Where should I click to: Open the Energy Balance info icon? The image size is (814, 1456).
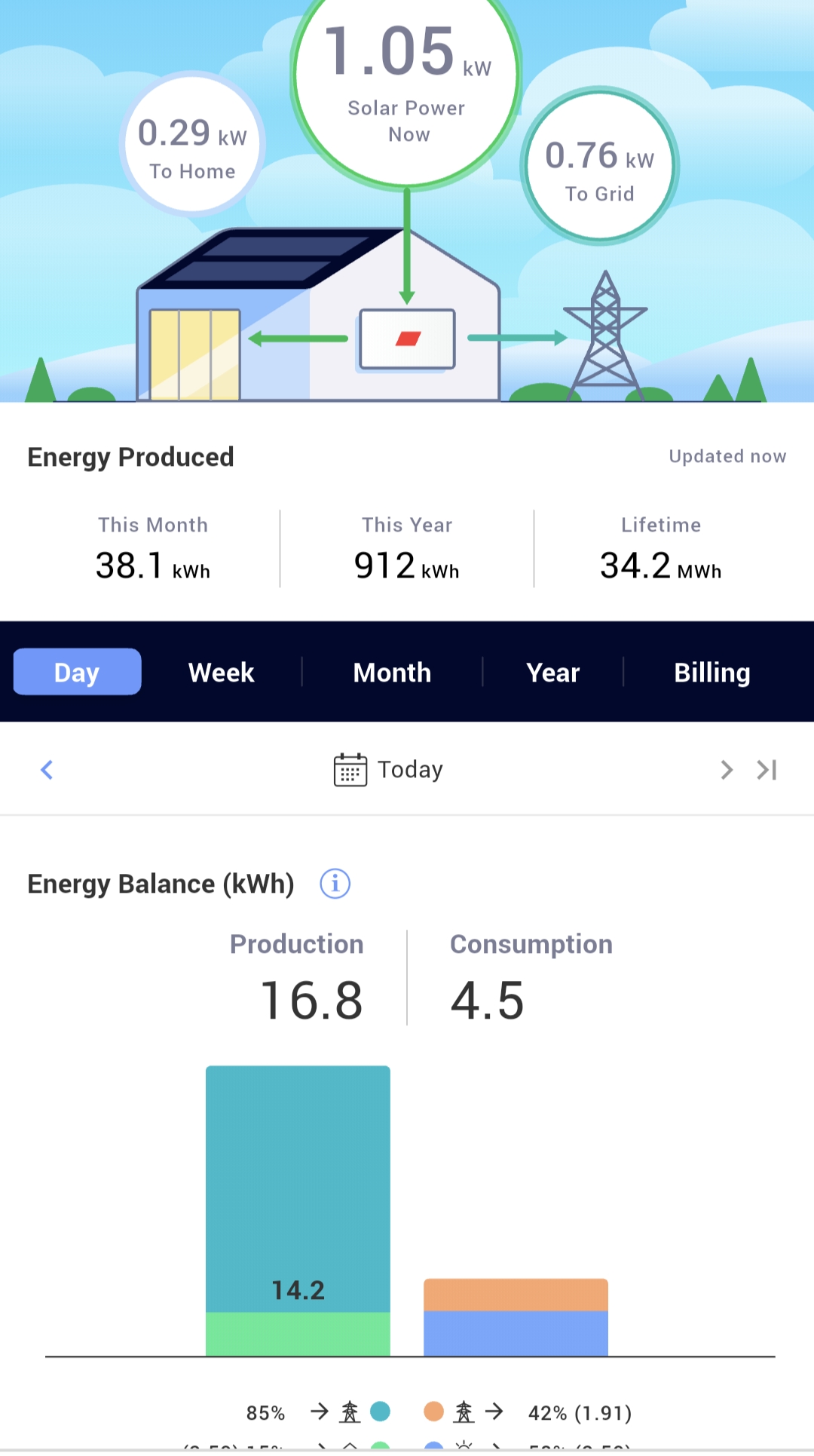335,884
